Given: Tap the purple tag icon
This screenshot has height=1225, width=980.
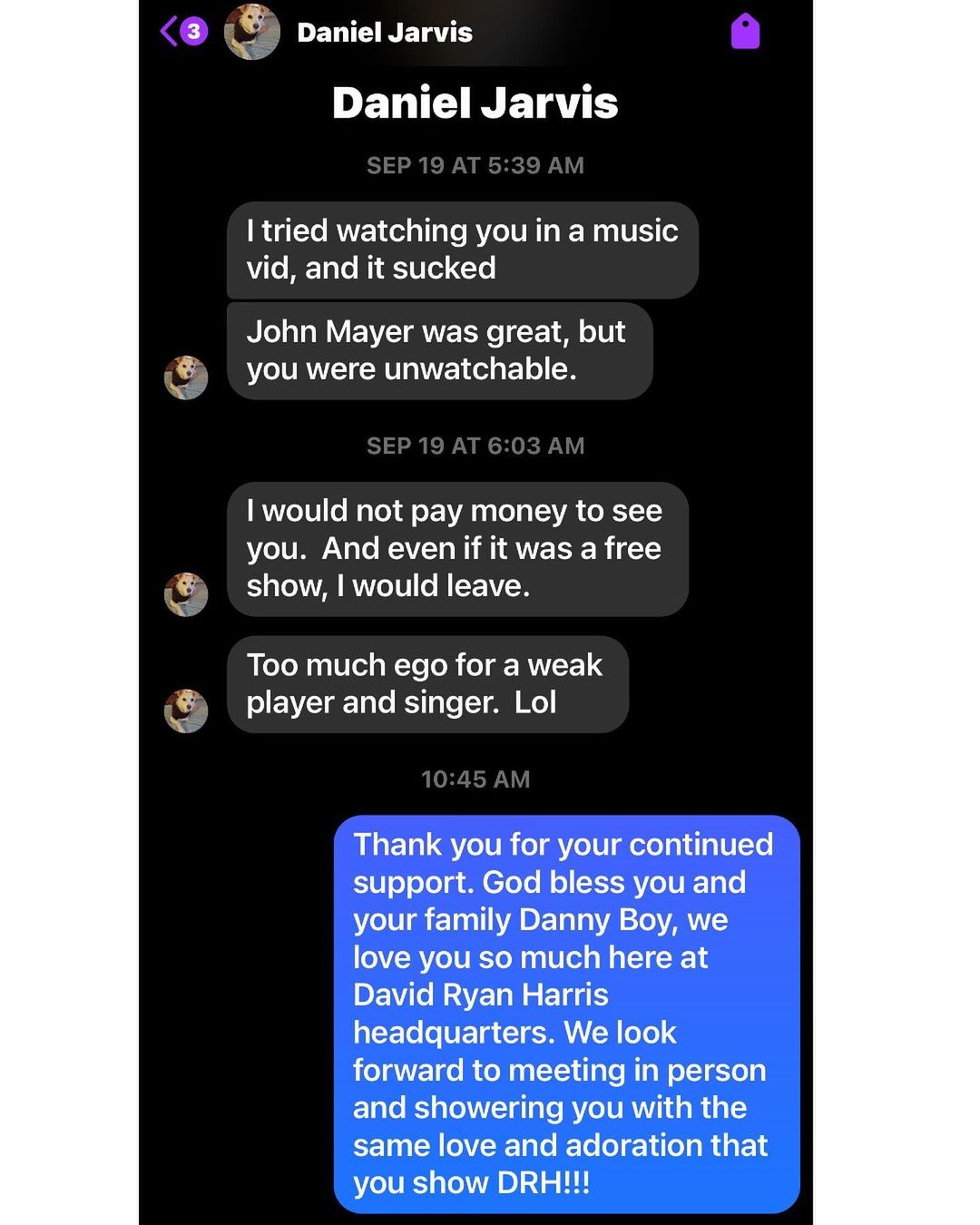Looking at the screenshot, I should [745, 32].
